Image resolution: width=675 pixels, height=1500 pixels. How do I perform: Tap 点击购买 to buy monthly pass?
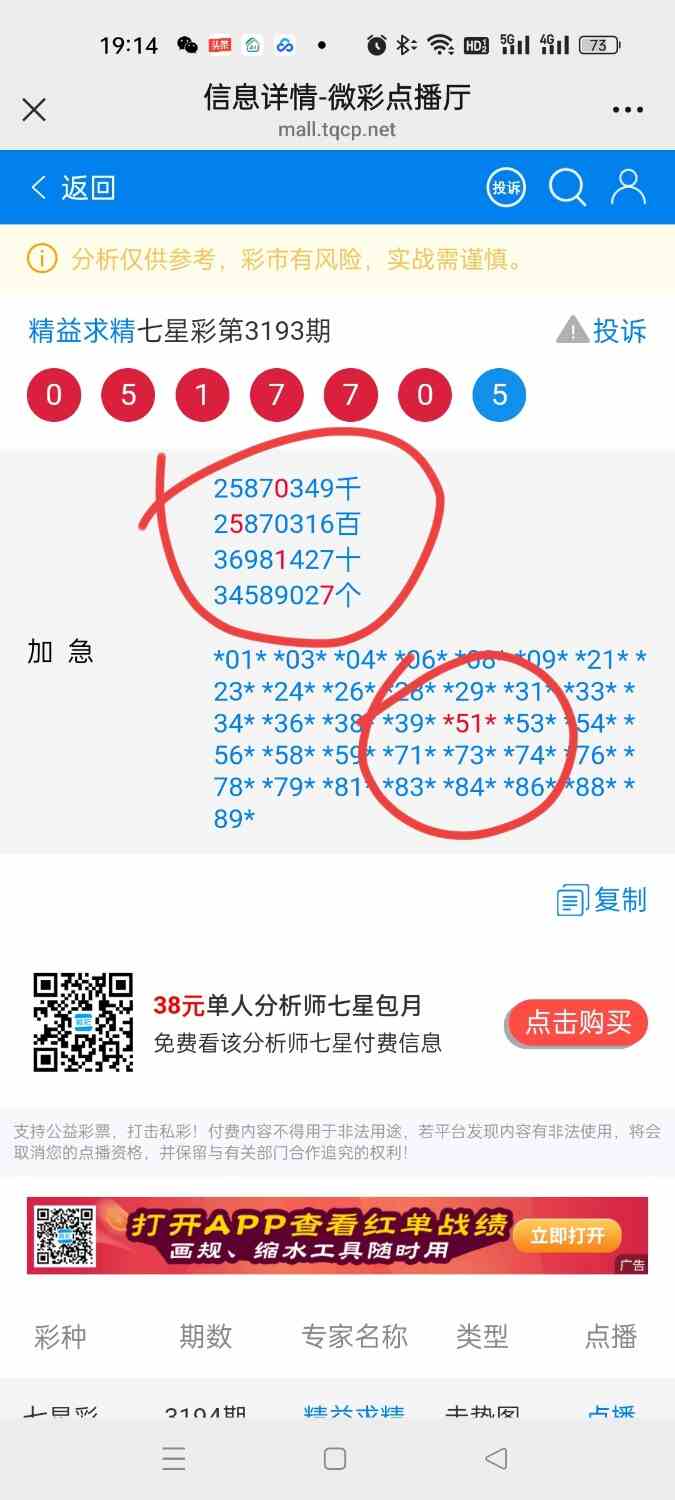577,1023
